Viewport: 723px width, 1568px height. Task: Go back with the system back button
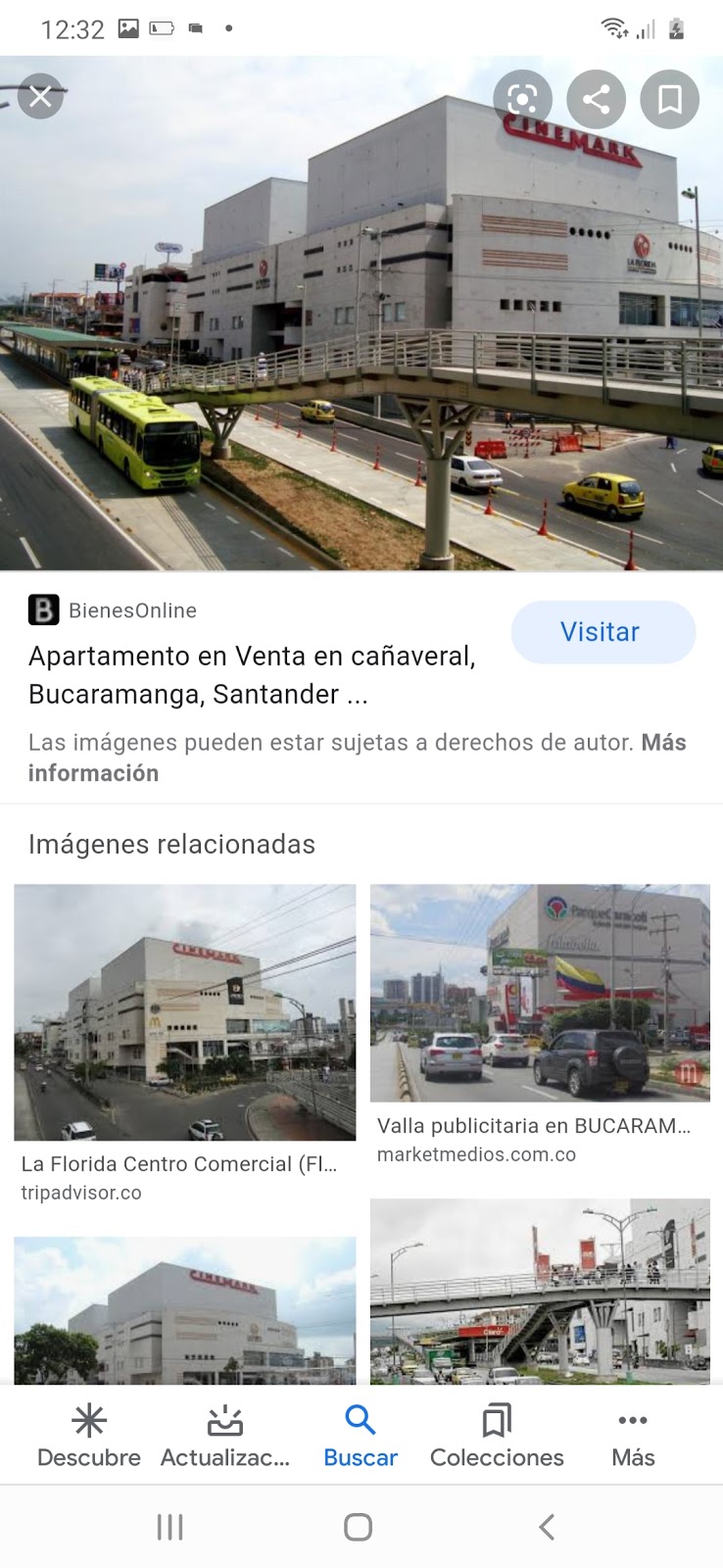(x=547, y=1527)
